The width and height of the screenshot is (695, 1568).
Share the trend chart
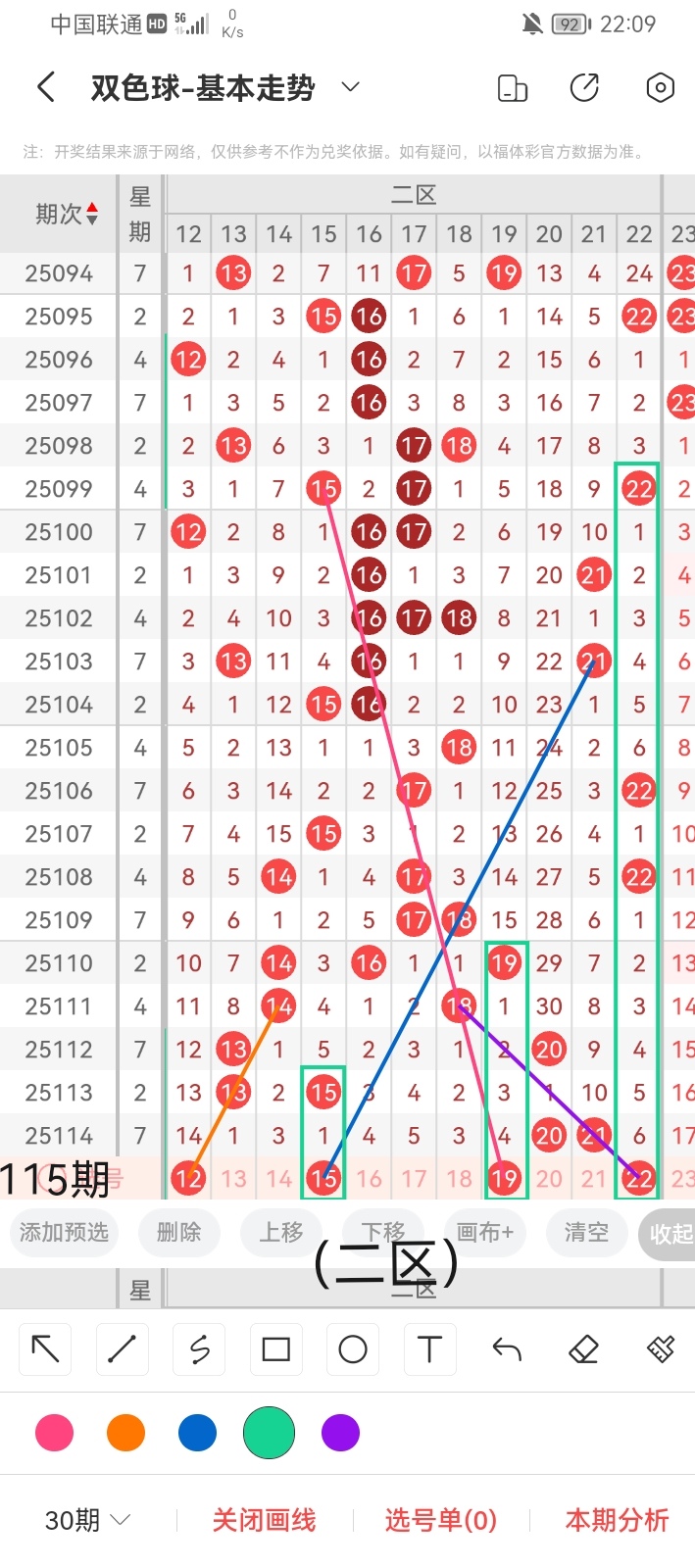(584, 87)
